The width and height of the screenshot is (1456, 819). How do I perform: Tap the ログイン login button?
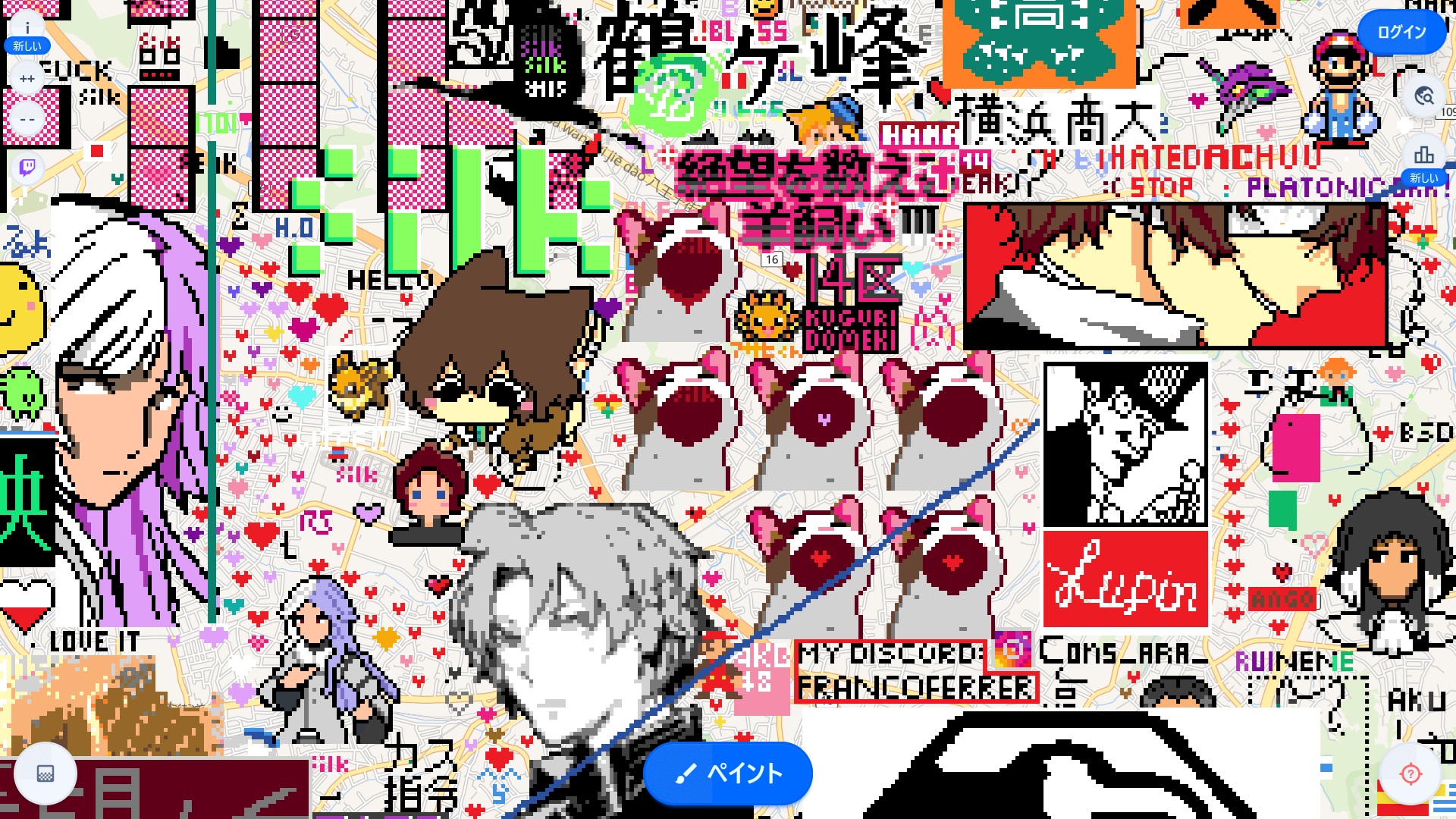[1401, 33]
